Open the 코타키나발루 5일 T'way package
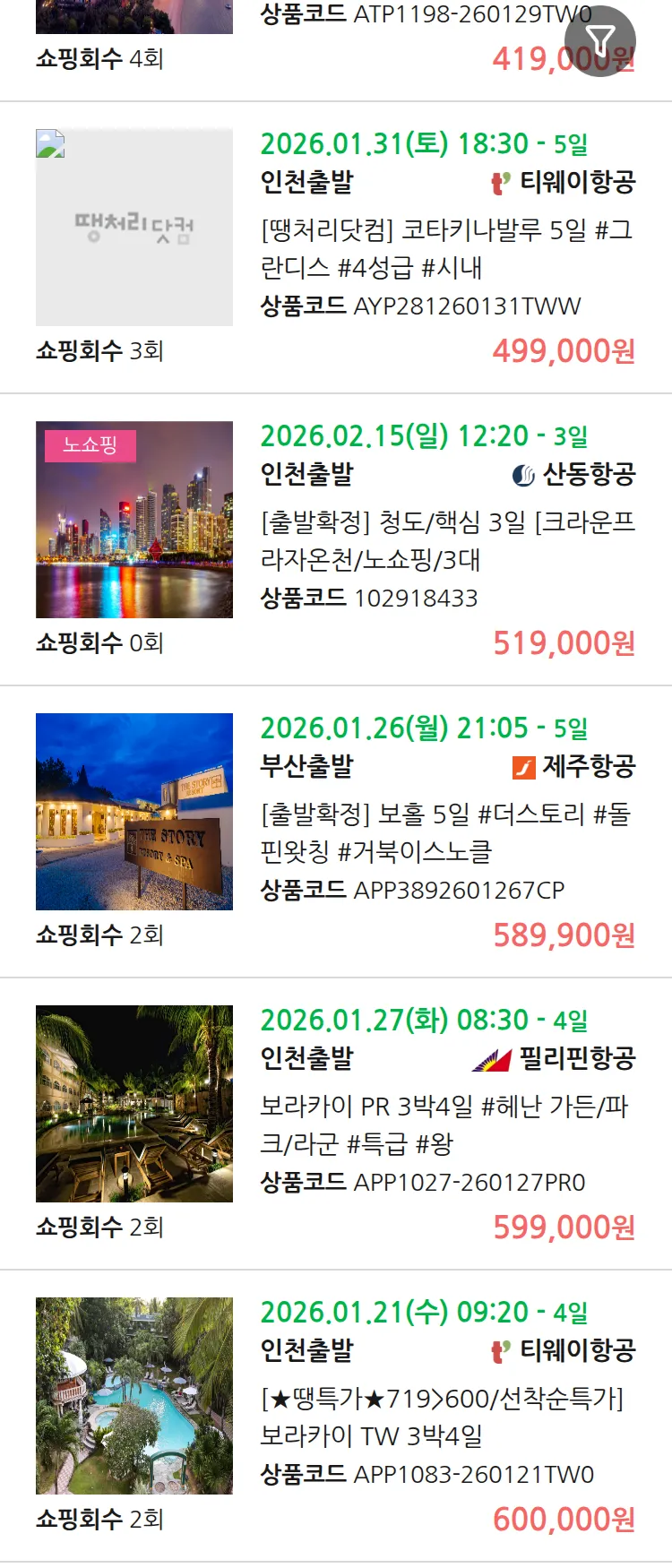 446,248
